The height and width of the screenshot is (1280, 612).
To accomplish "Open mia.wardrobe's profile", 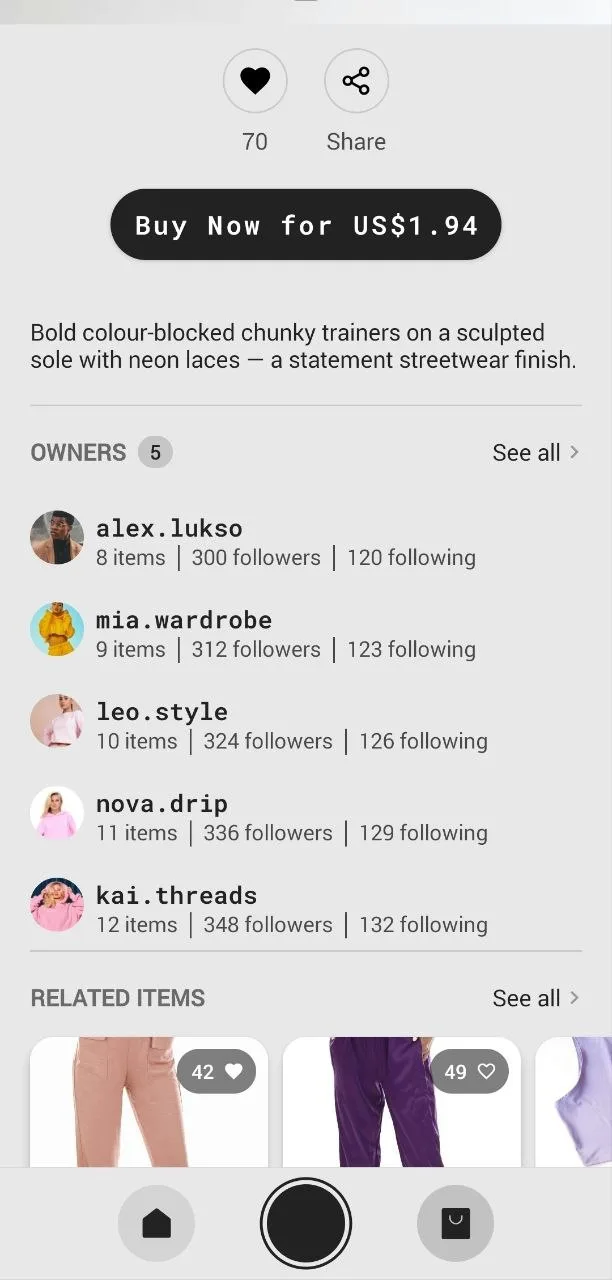I will click(x=306, y=633).
